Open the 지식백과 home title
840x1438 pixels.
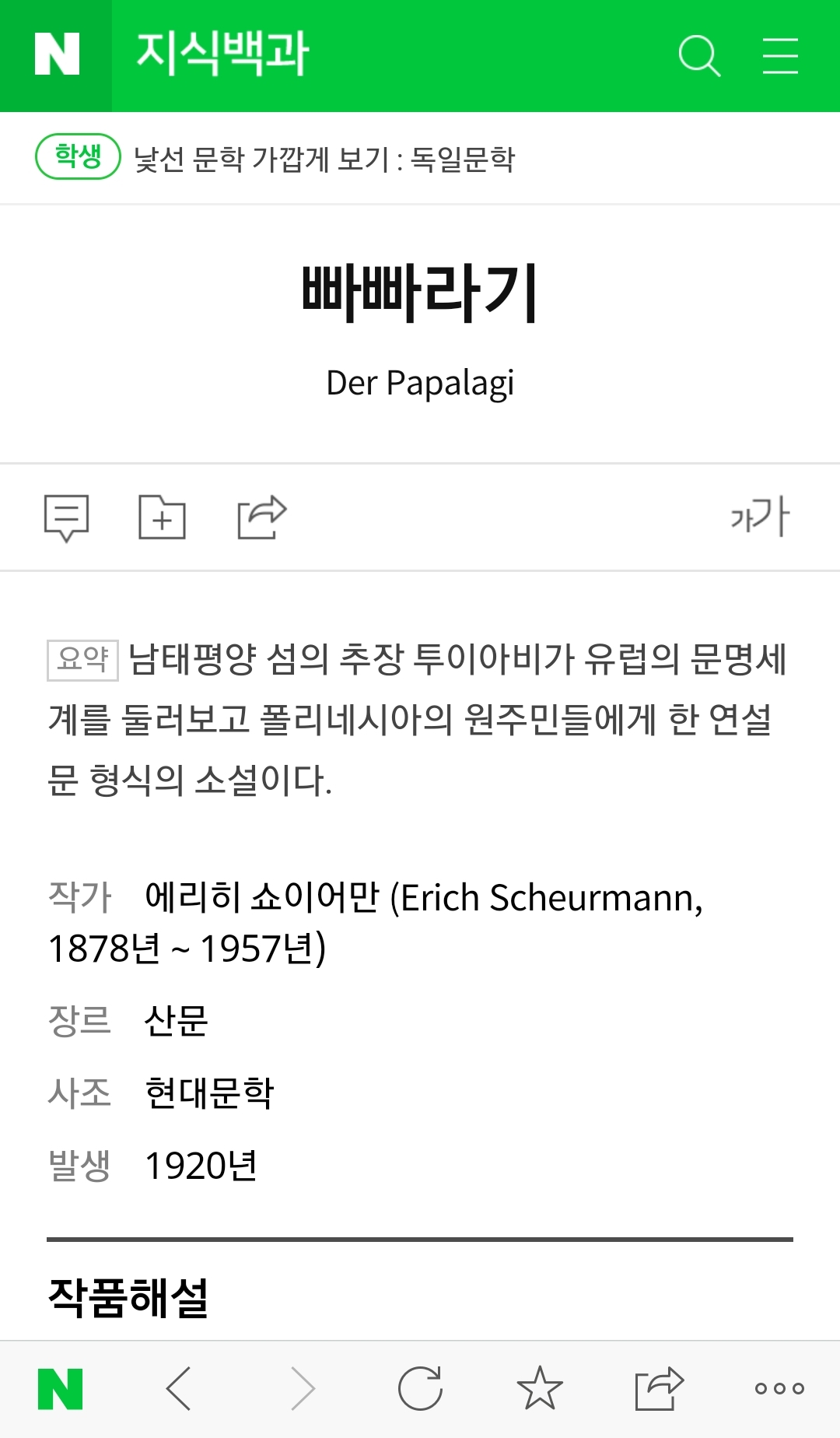pos(223,54)
